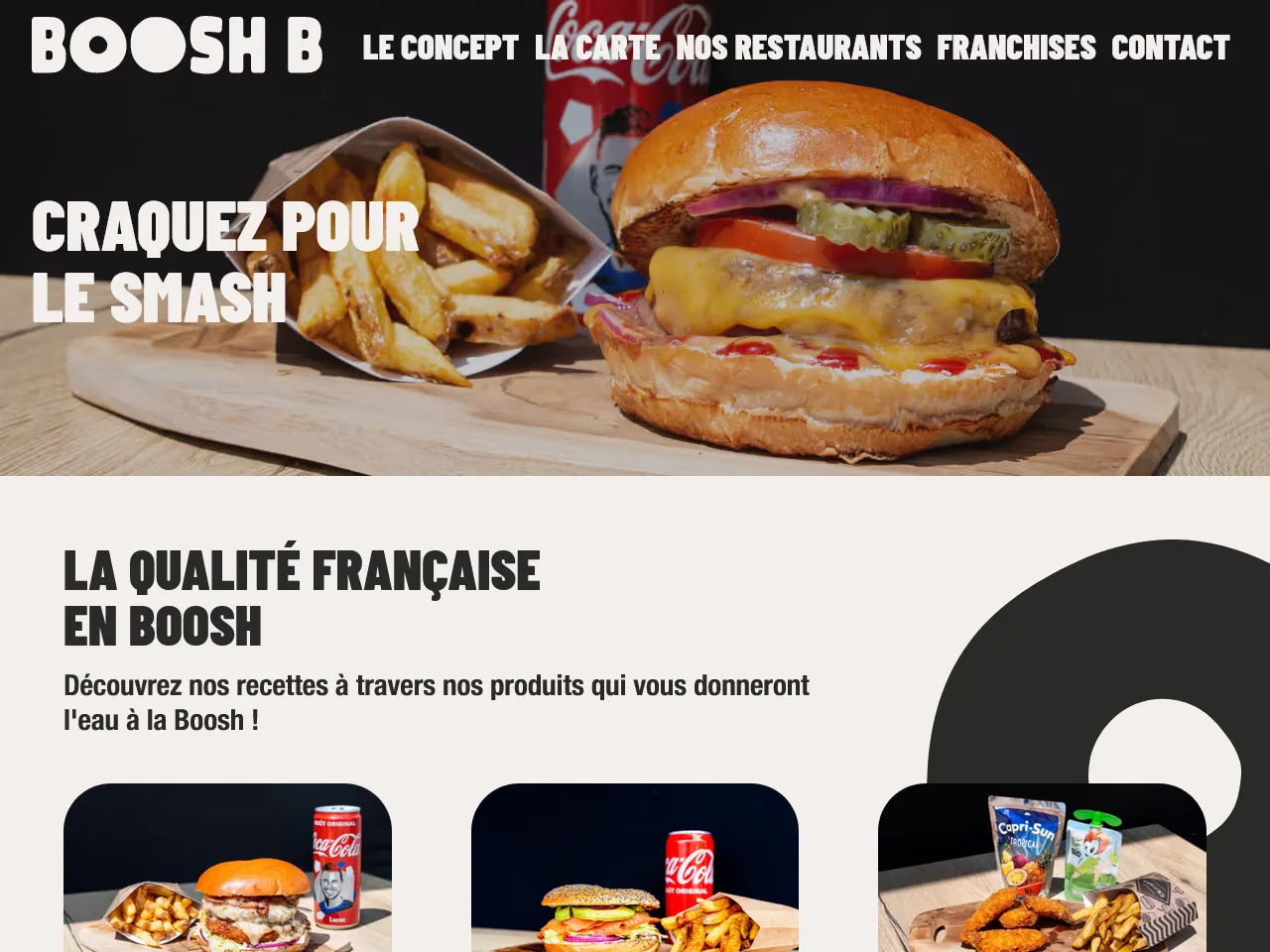Go to La Carte menu page

point(596,48)
